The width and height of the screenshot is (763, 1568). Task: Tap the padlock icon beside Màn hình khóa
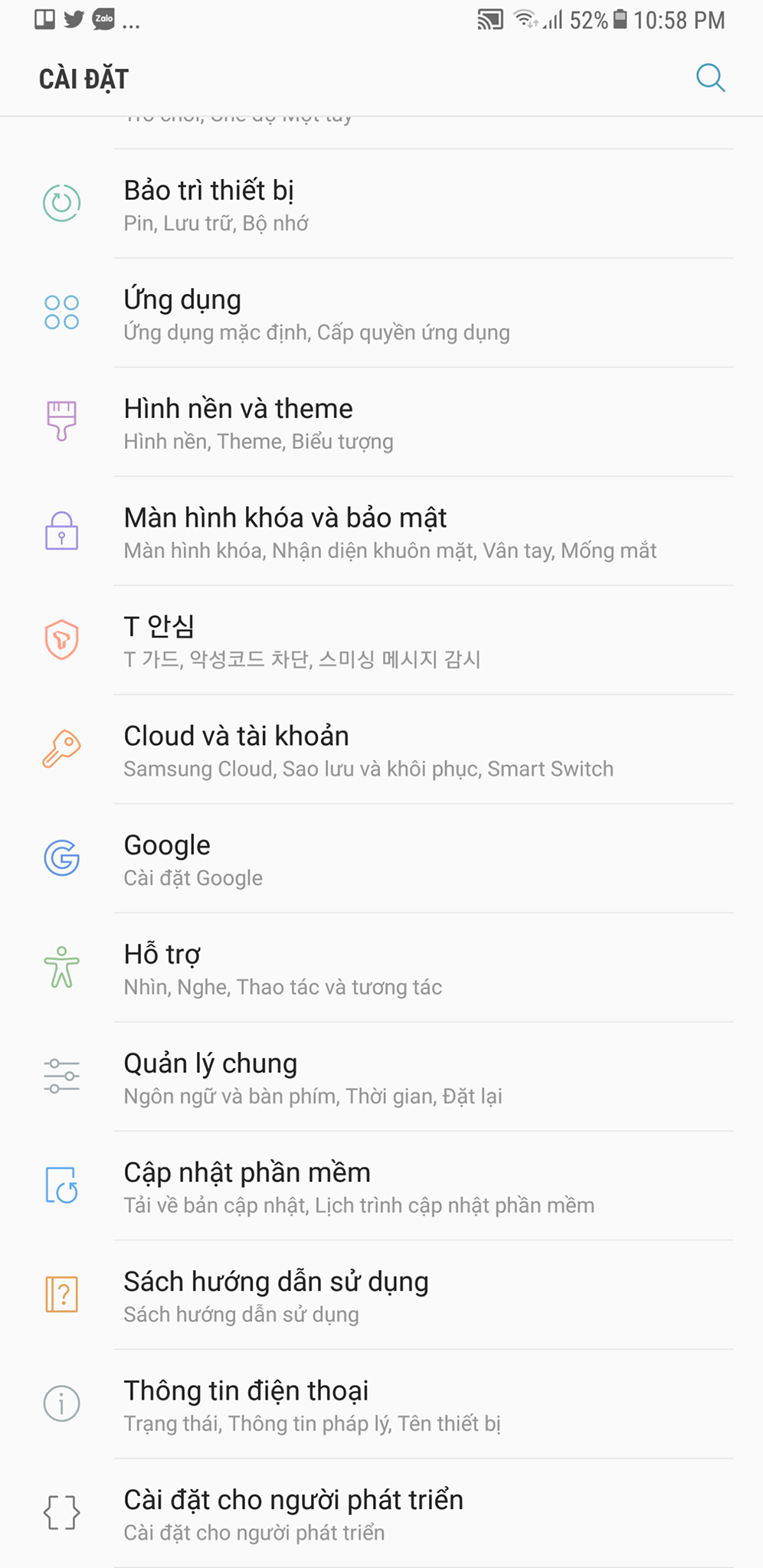pos(61,530)
